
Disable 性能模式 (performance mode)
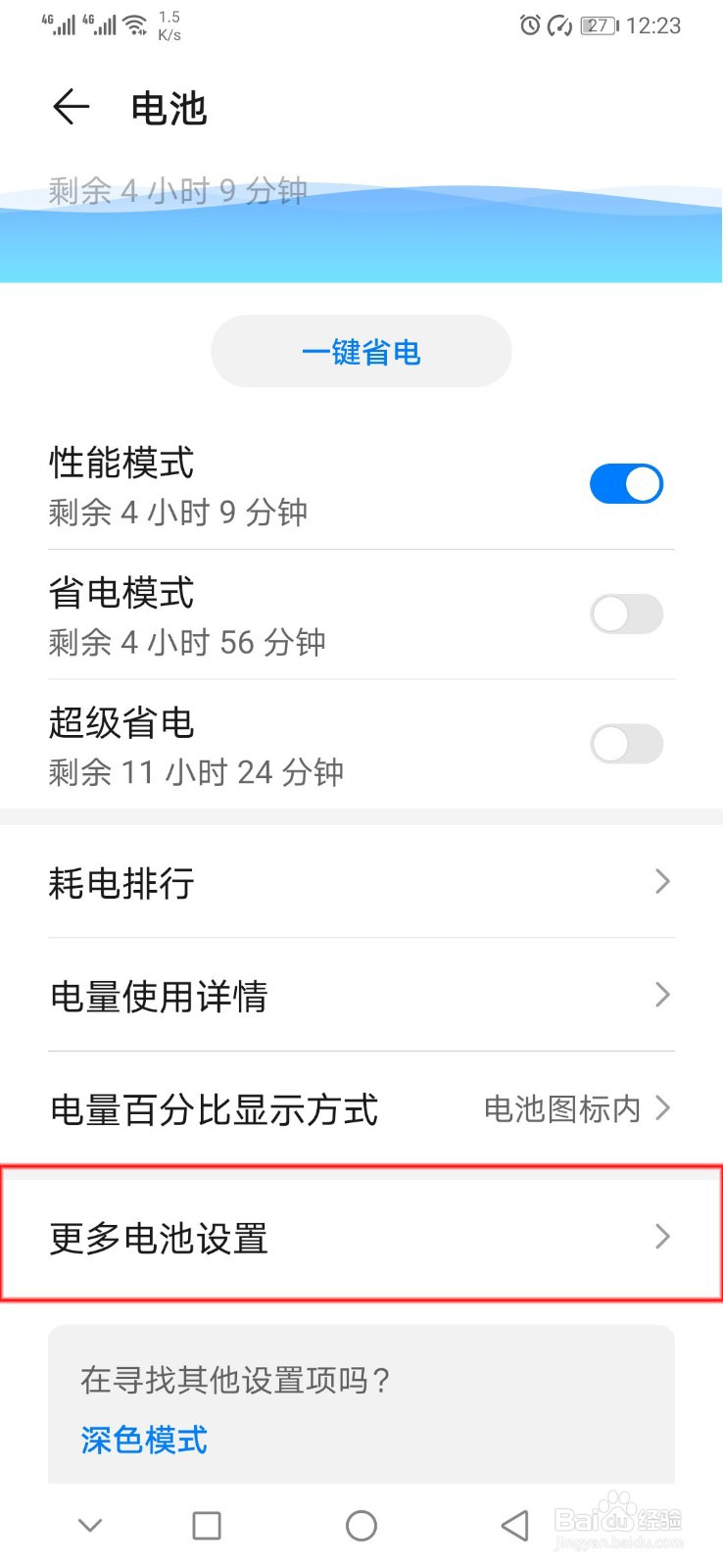point(626,483)
